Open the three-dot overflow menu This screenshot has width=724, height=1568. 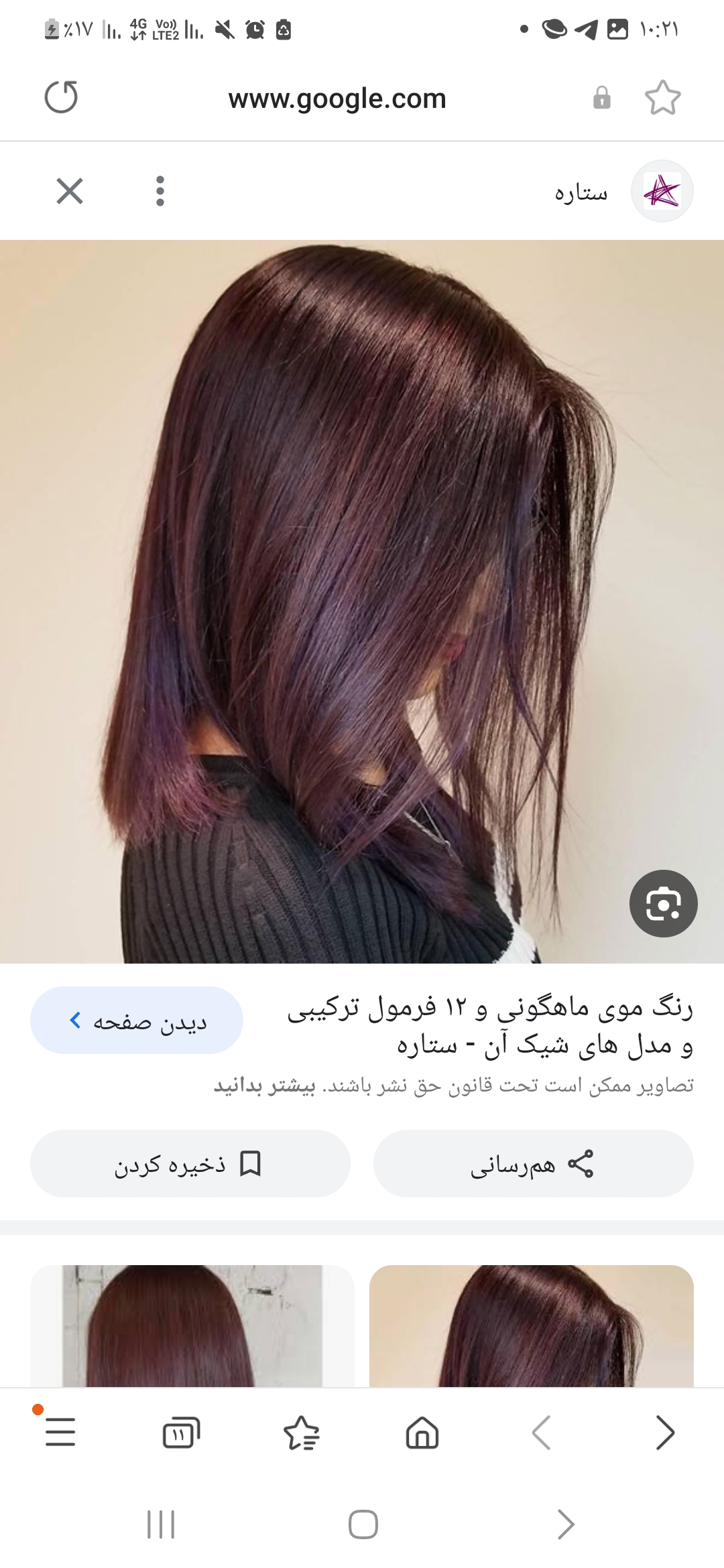tap(160, 191)
